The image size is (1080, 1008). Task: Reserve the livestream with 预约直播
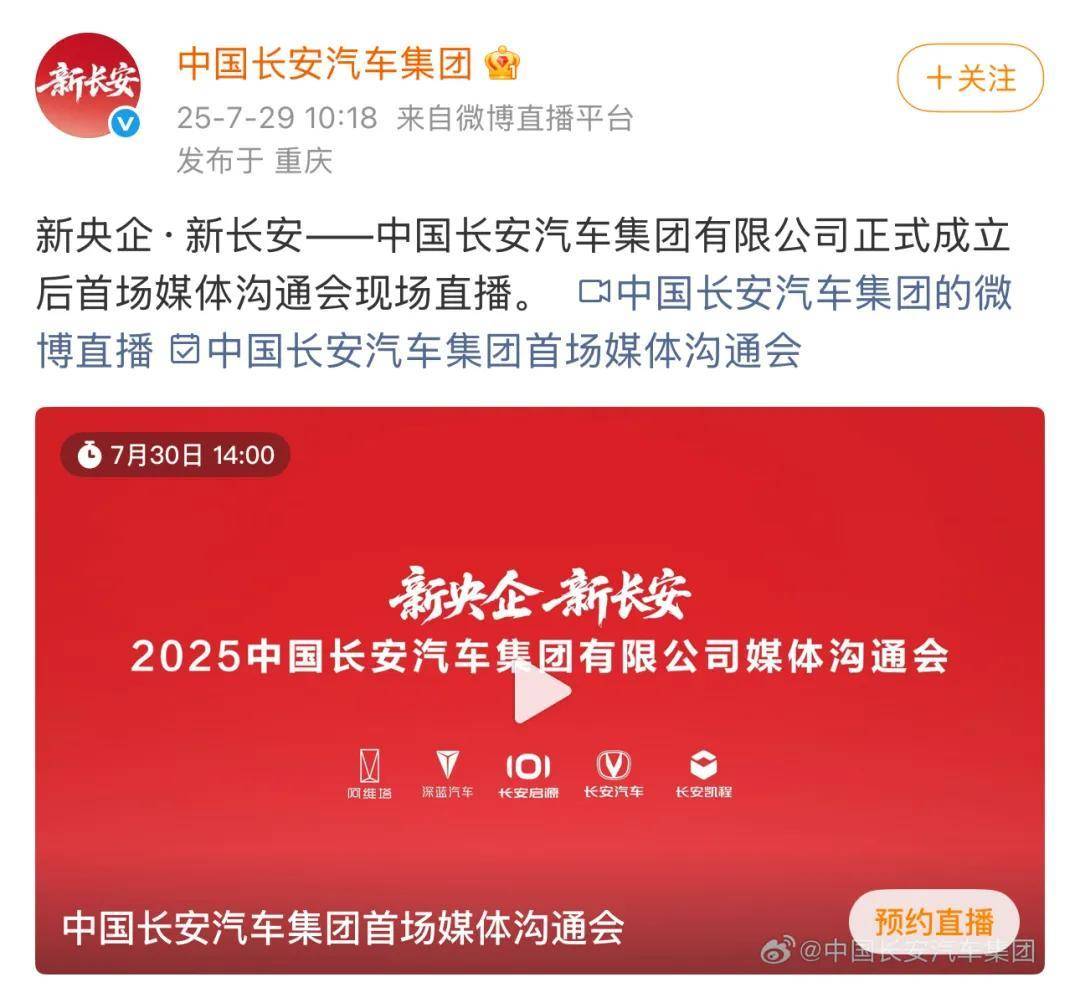(933, 920)
